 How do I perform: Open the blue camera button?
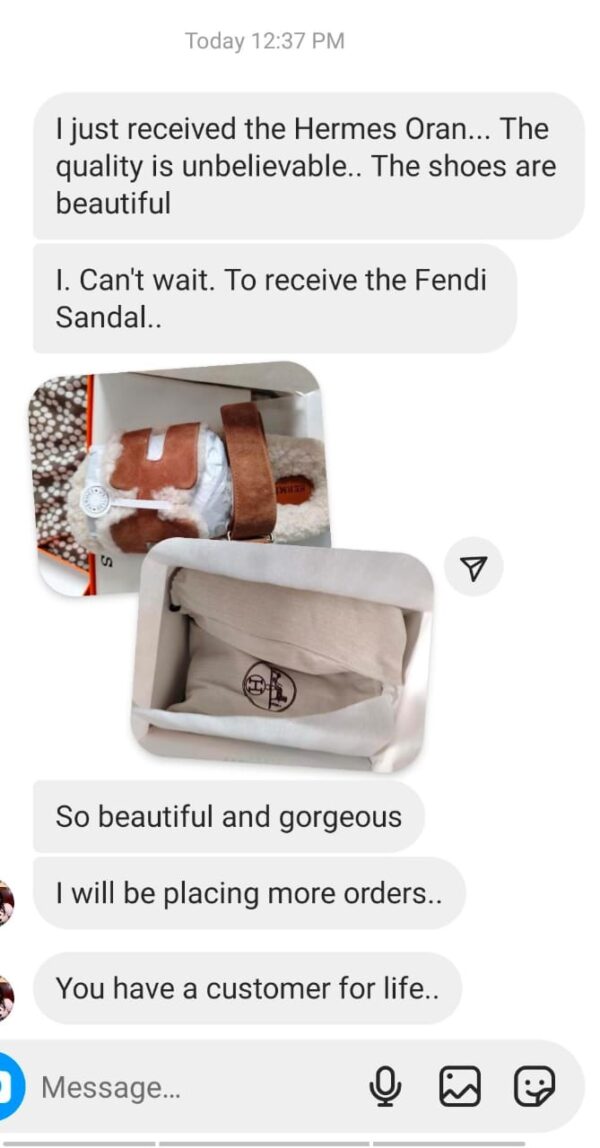click(6, 1086)
